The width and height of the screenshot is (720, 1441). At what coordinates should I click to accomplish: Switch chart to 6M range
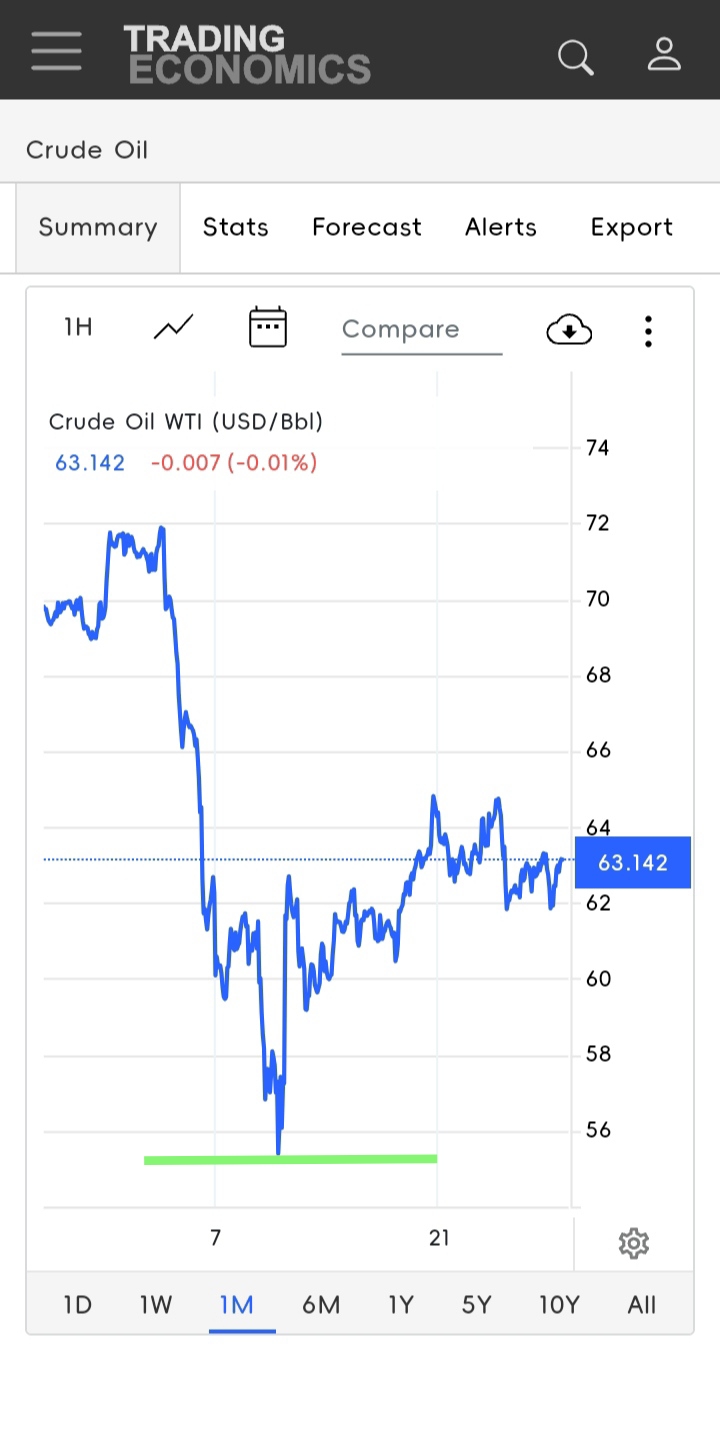321,1304
